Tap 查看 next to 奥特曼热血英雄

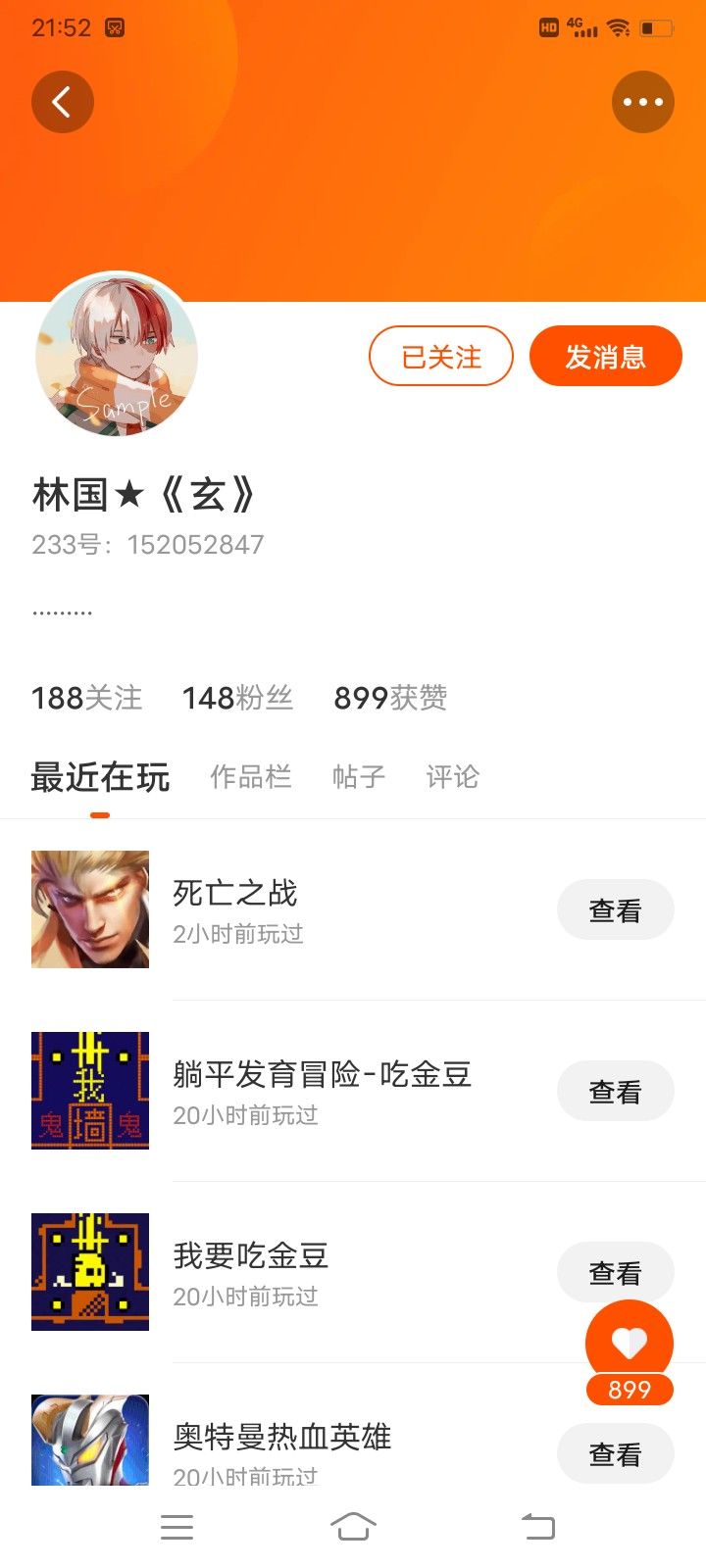(616, 1454)
